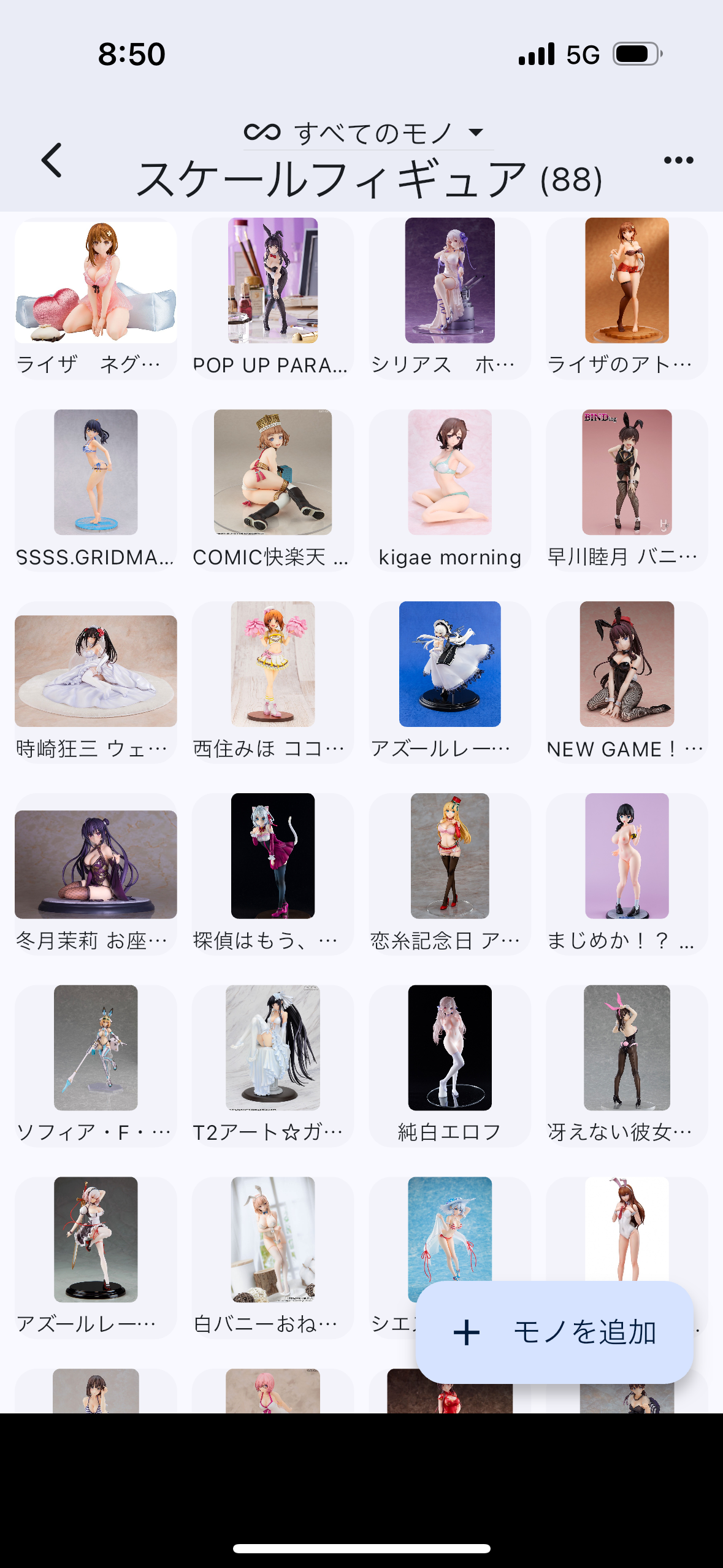The image size is (723, 1568).
Task: Open the 時崎狂三 ウェ… item
Action: click(96, 682)
